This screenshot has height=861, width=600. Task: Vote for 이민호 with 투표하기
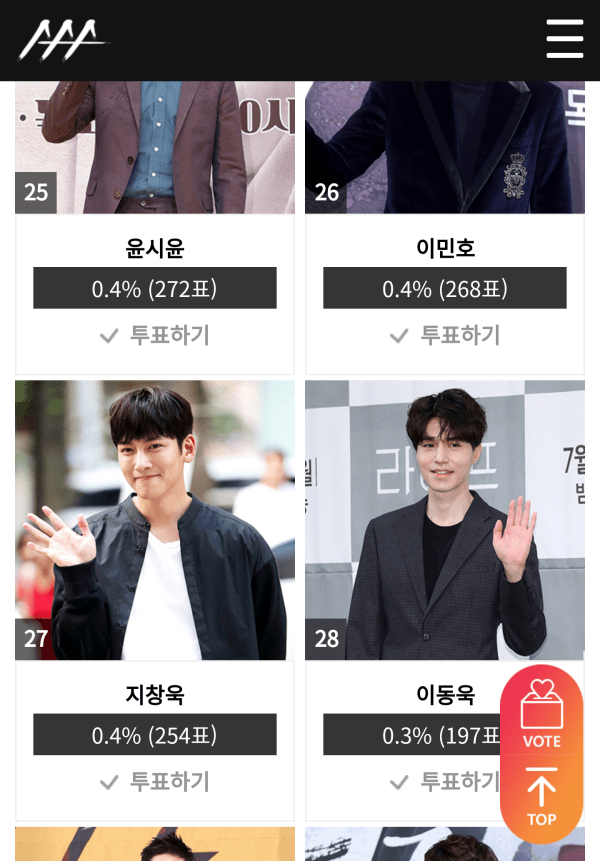point(445,335)
